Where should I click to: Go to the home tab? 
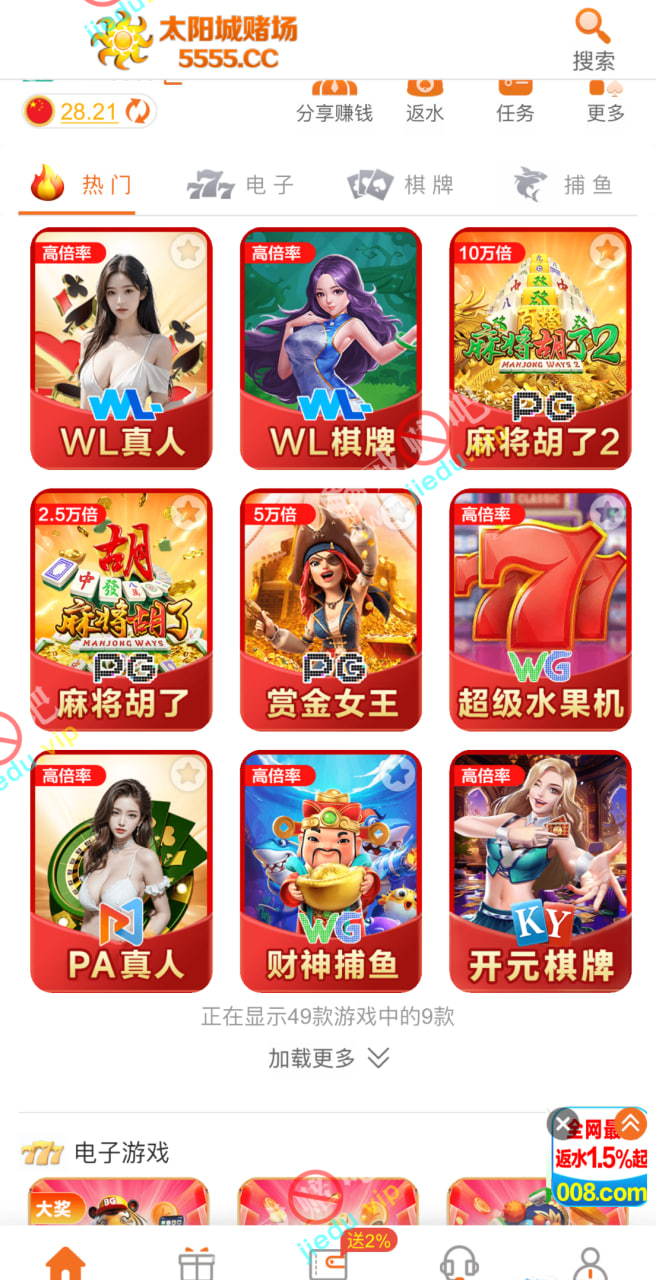click(x=66, y=1262)
